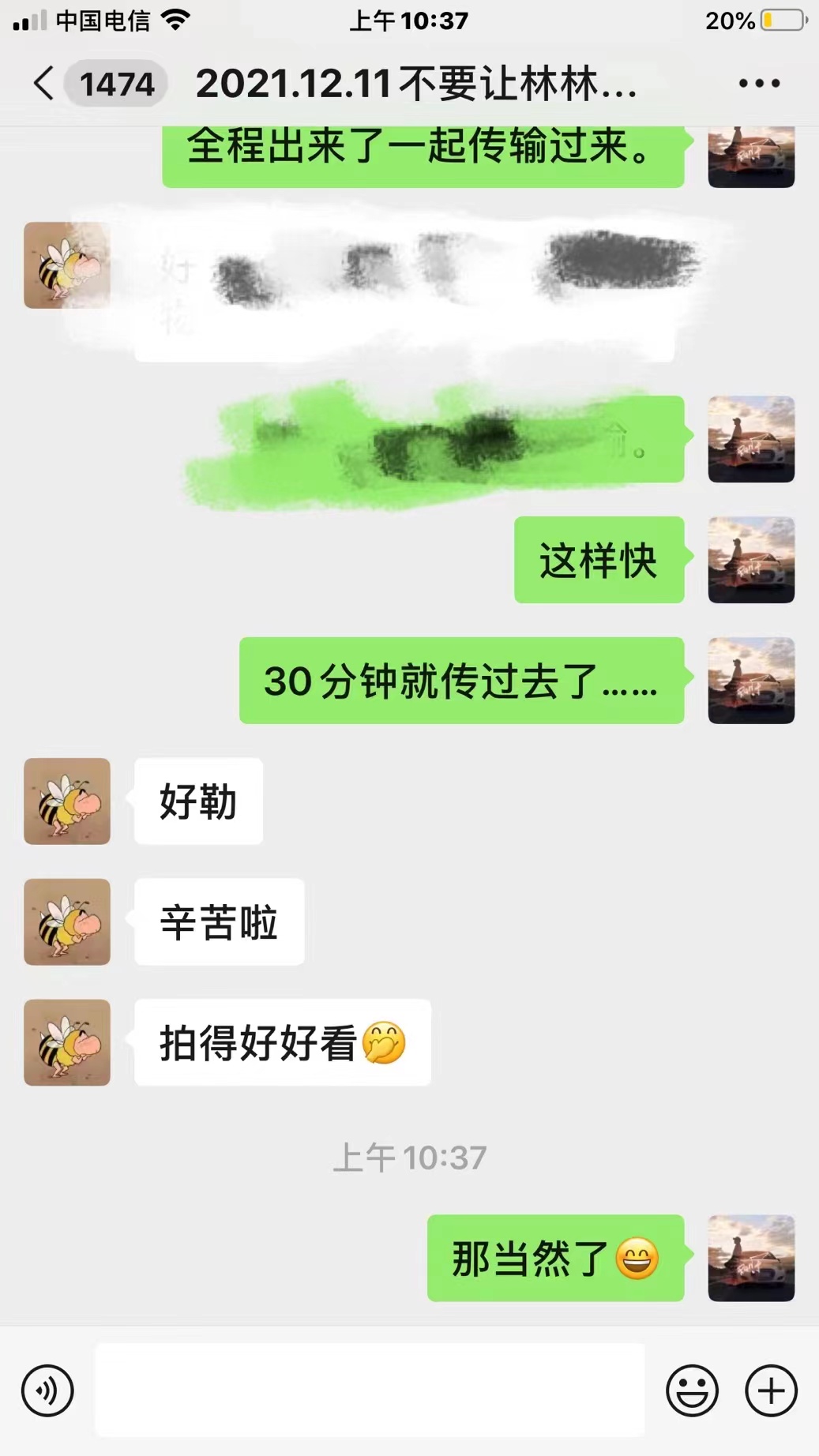Tap the message text input field
The image size is (819, 1456).
click(x=370, y=1390)
